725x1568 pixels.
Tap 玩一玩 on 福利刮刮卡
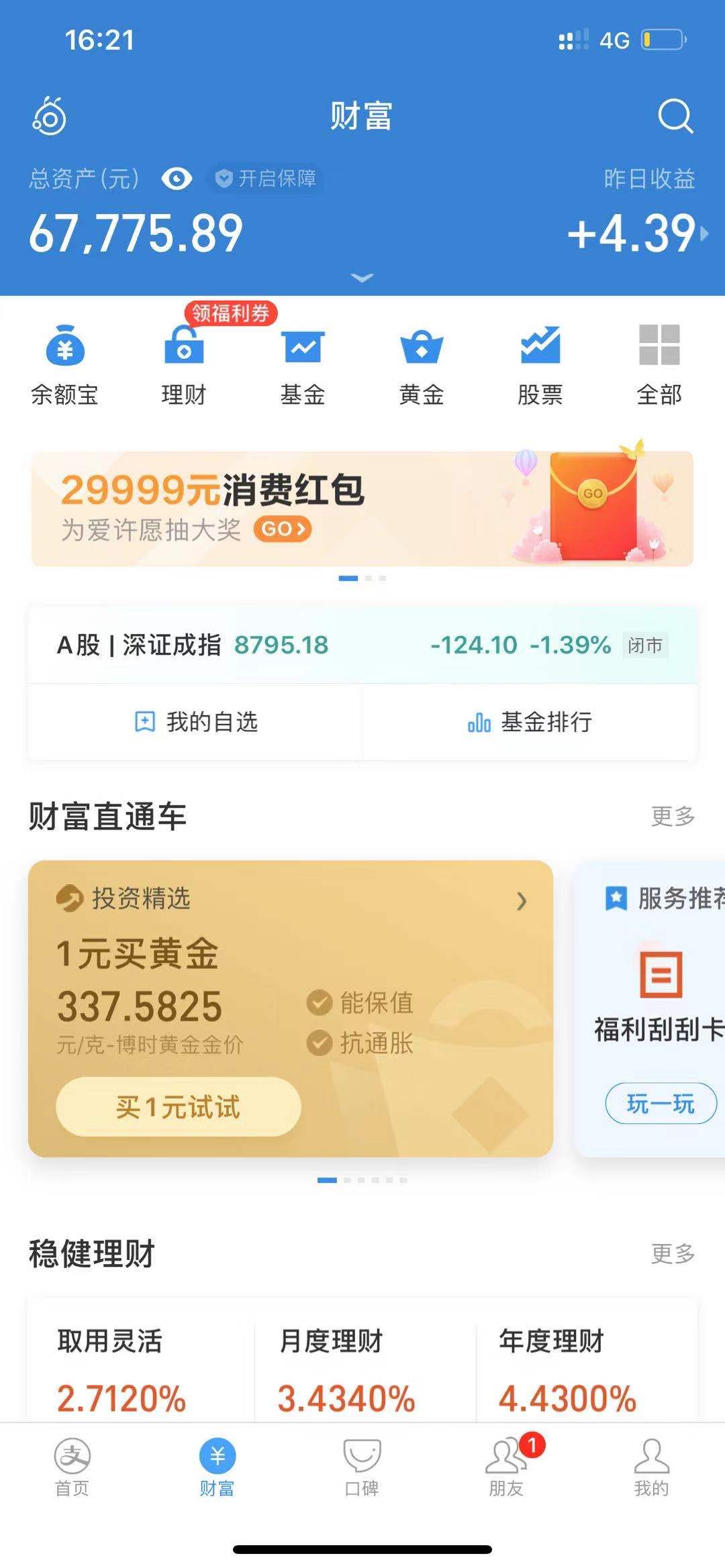[661, 1103]
